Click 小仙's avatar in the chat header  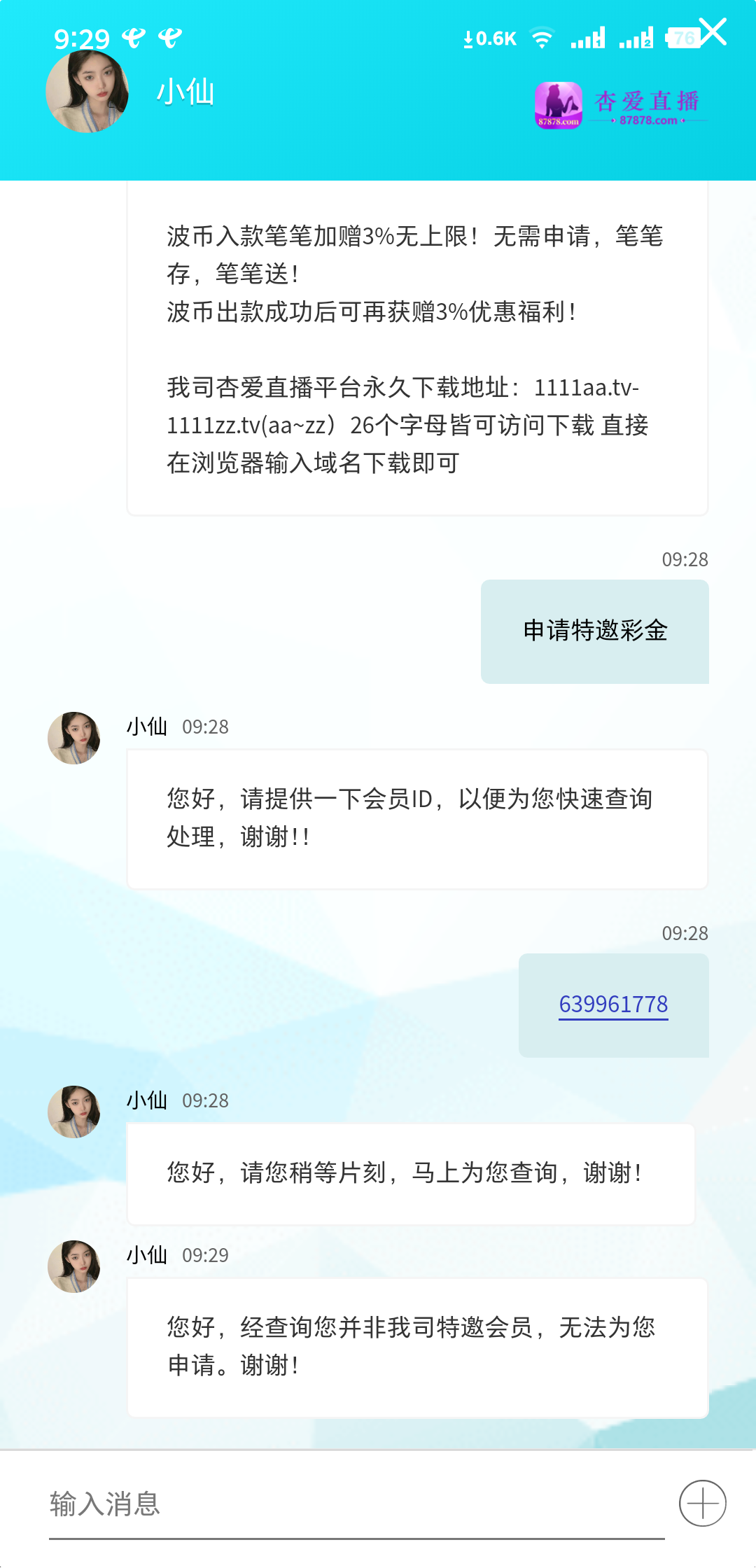click(87, 94)
